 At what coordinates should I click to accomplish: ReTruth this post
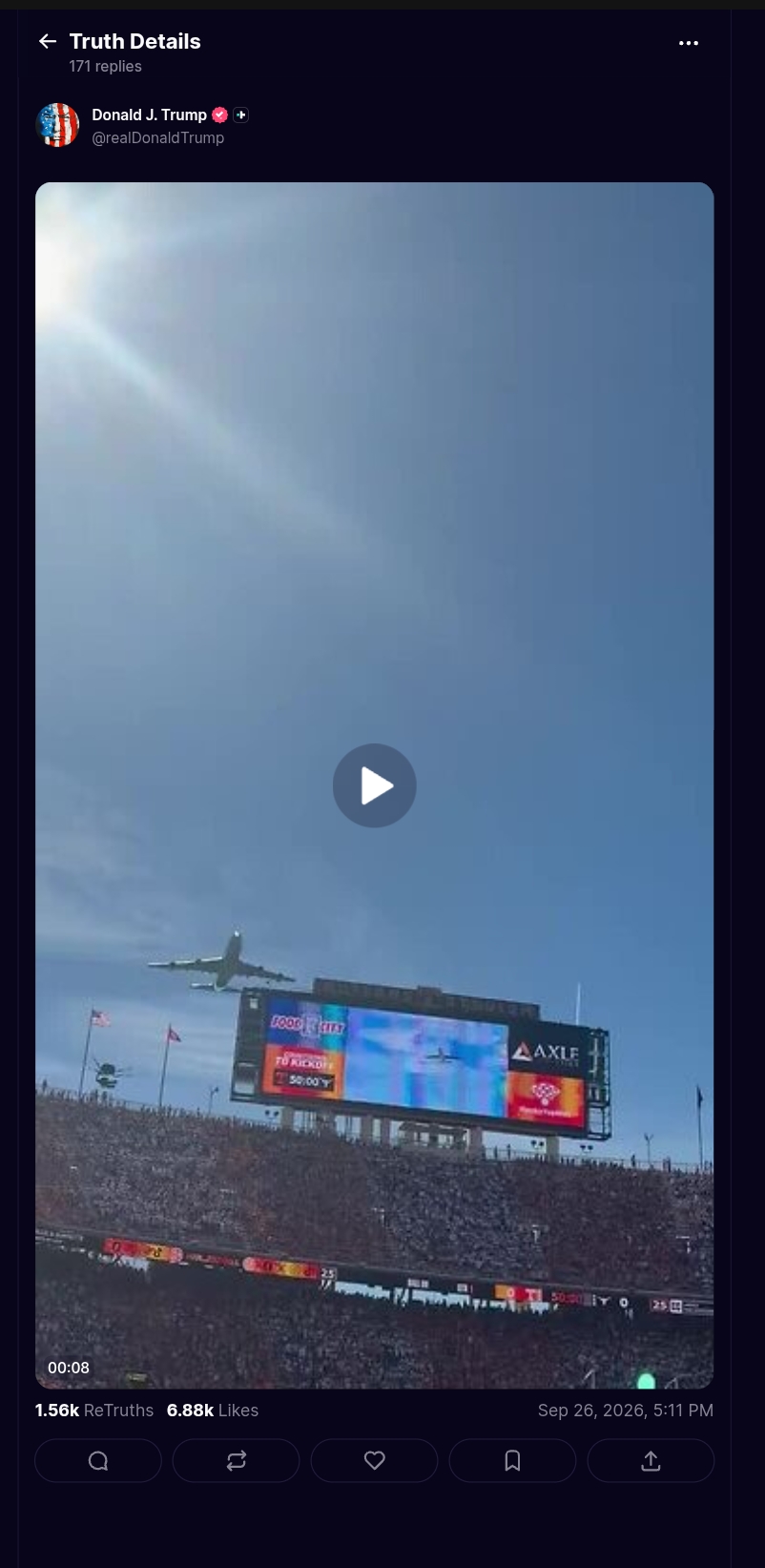(237, 1460)
